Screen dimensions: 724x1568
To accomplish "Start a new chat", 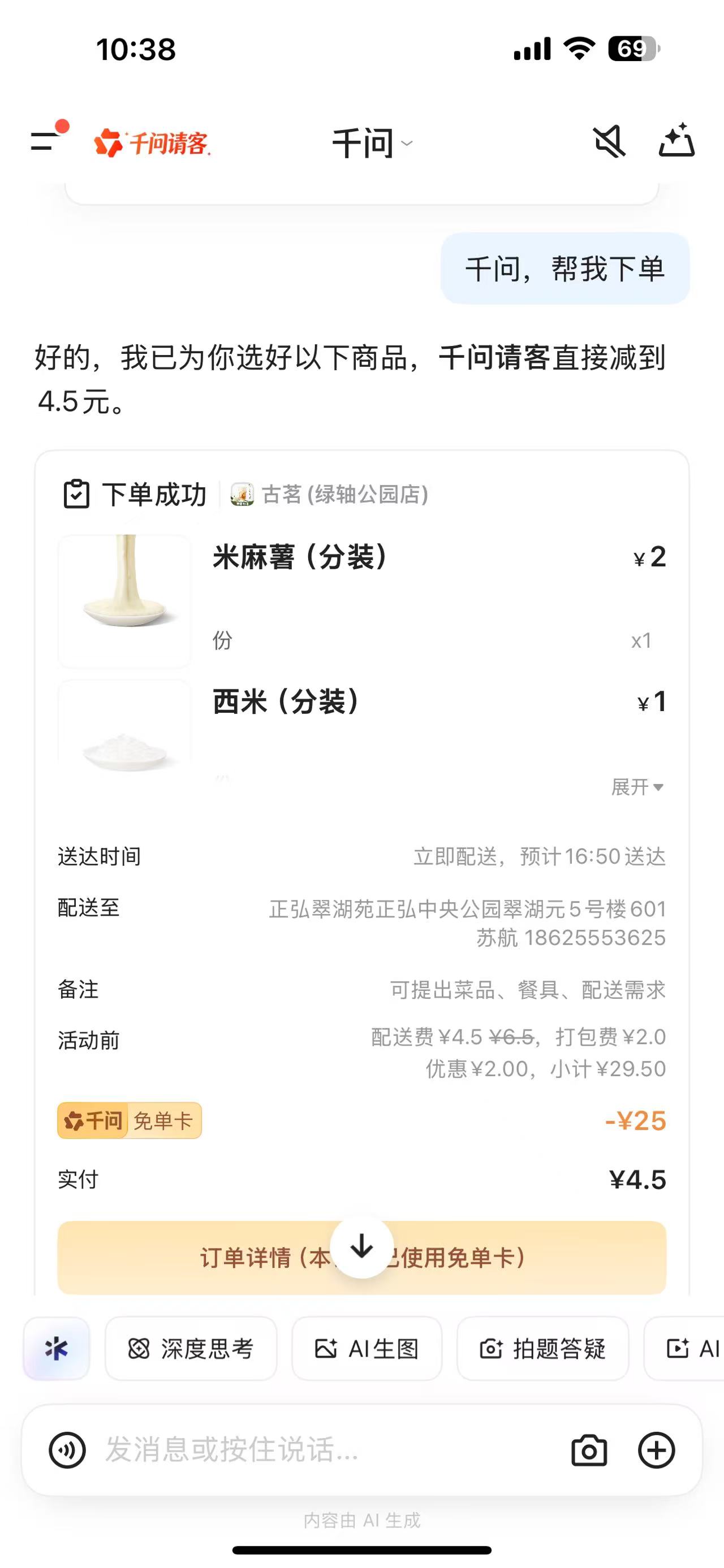I will point(676,142).
